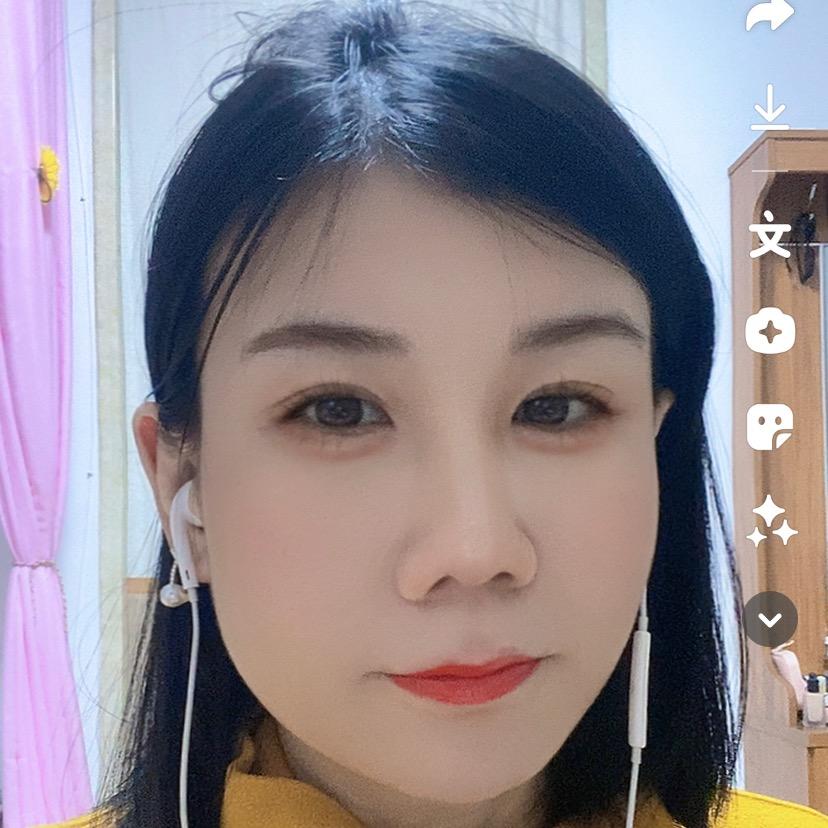The image size is (828, 828).
Task: Tap the share arrow icon
Action: tap(770, 14)
